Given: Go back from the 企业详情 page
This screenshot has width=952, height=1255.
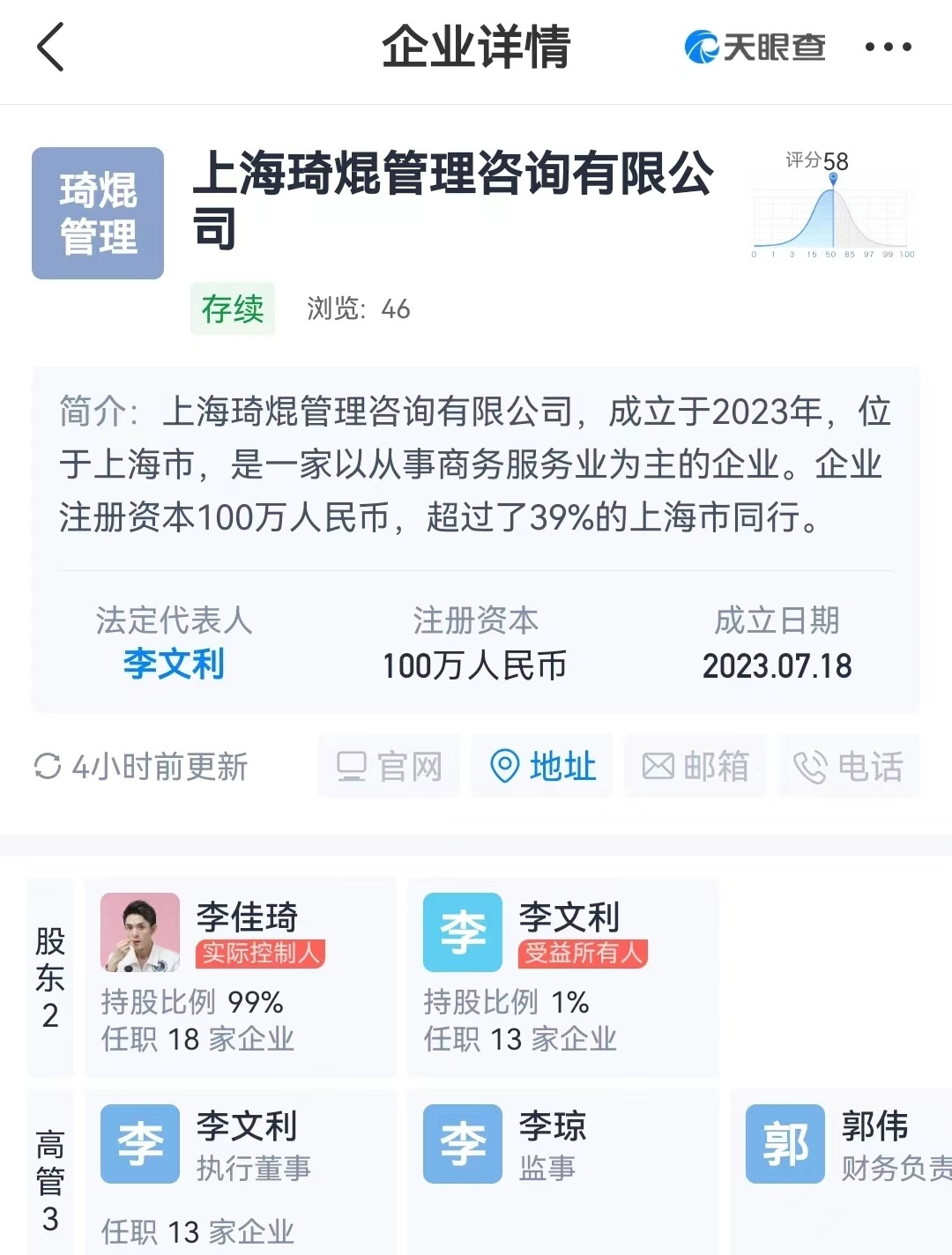Looking at the screenshot, I should (x=51, y=48).
